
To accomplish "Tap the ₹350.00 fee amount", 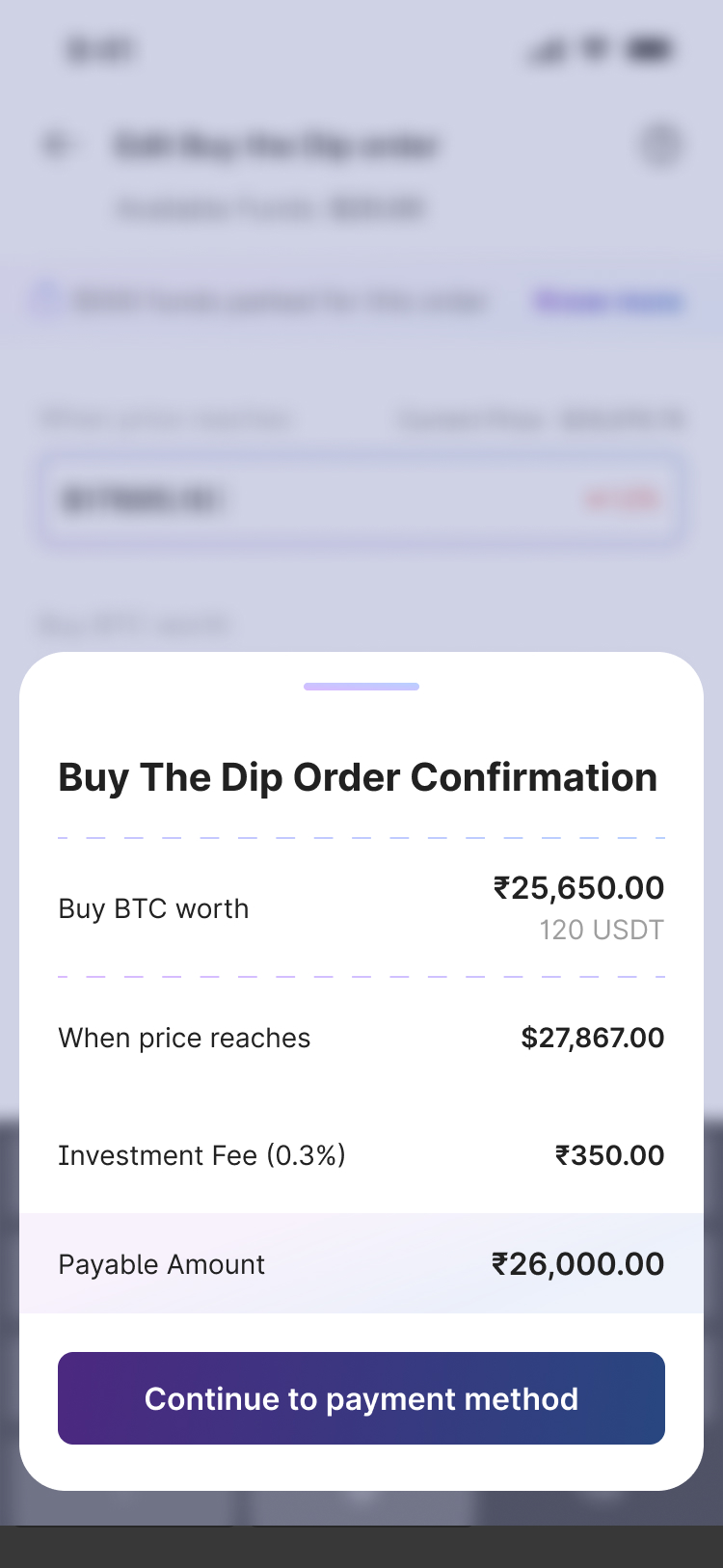I will tap(609, 1155).
